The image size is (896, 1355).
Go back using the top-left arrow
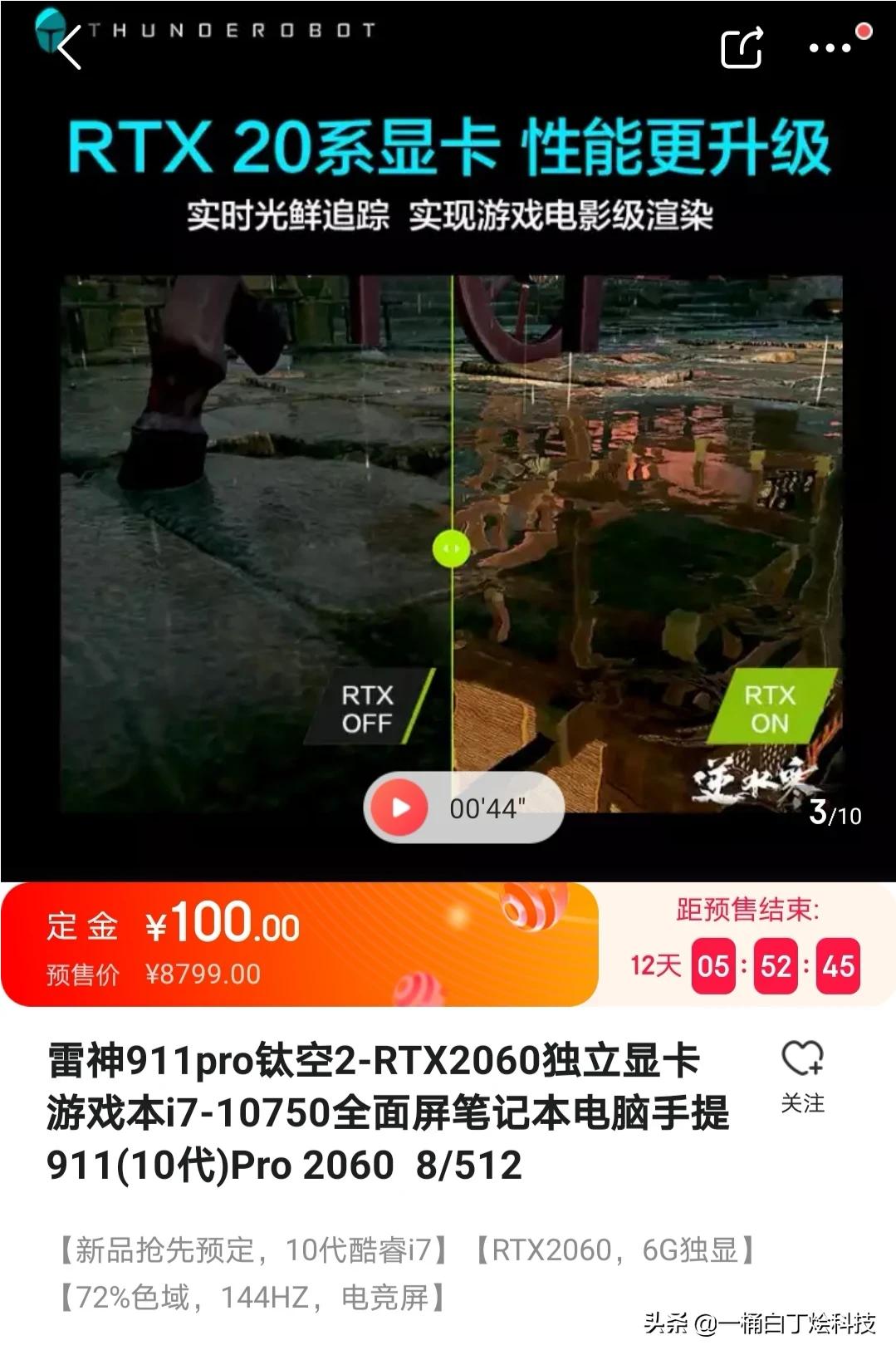pos(70,47)
